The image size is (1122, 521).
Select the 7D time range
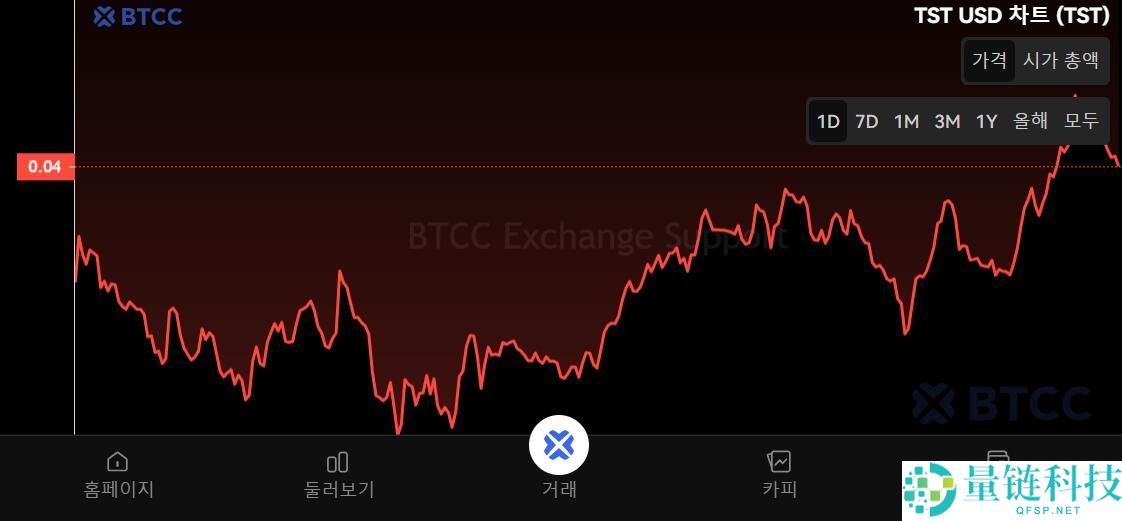point(866,121)
